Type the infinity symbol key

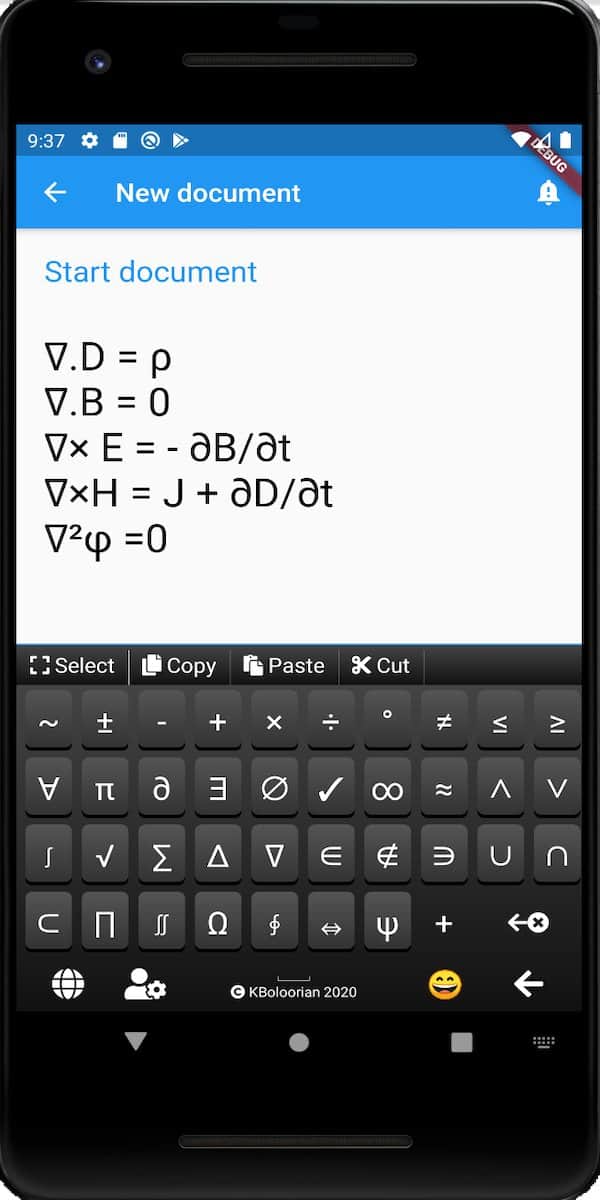[387, 789]
